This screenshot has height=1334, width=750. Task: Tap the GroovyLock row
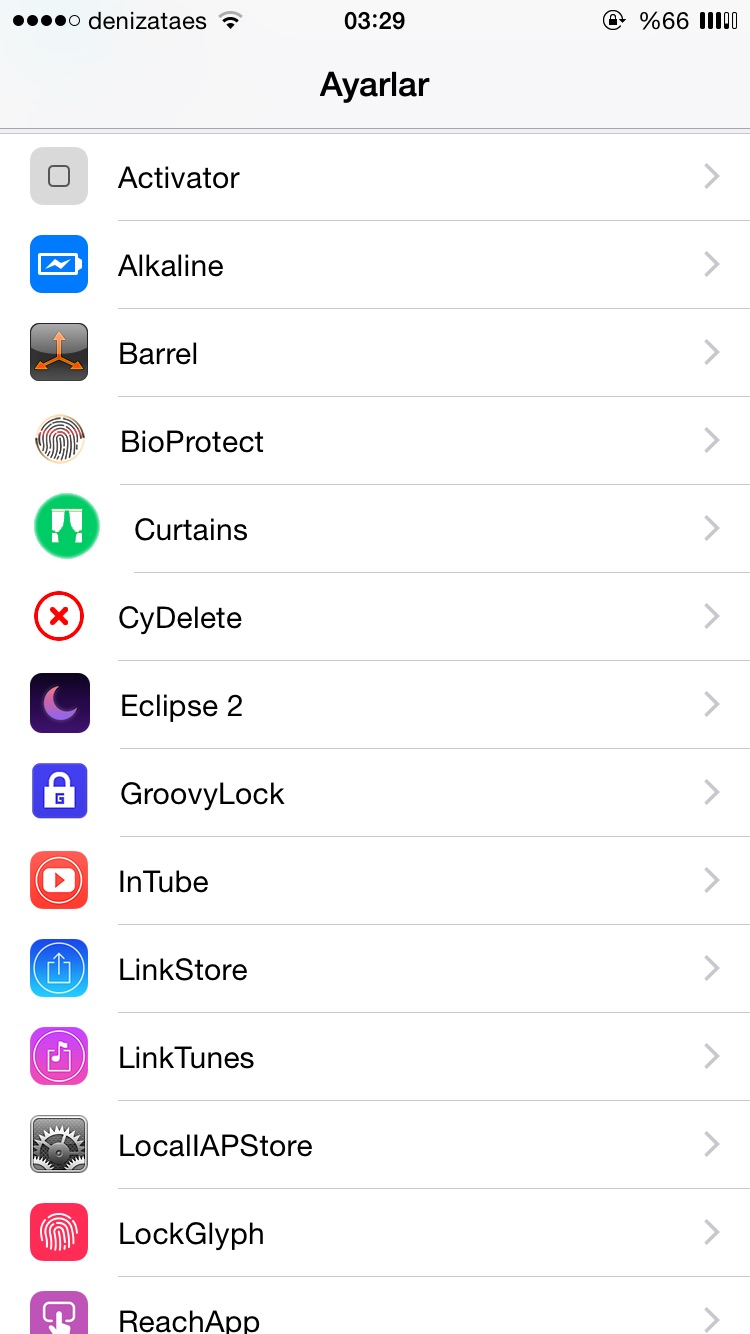[x=375, y=793]
